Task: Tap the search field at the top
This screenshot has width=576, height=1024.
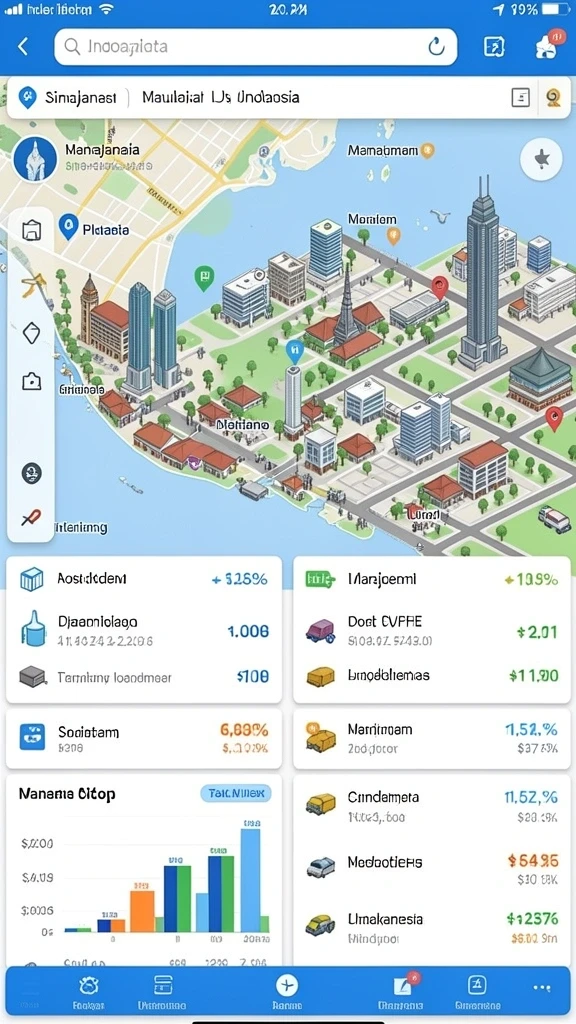Action: pyautogui.click(x=255, y=46)
